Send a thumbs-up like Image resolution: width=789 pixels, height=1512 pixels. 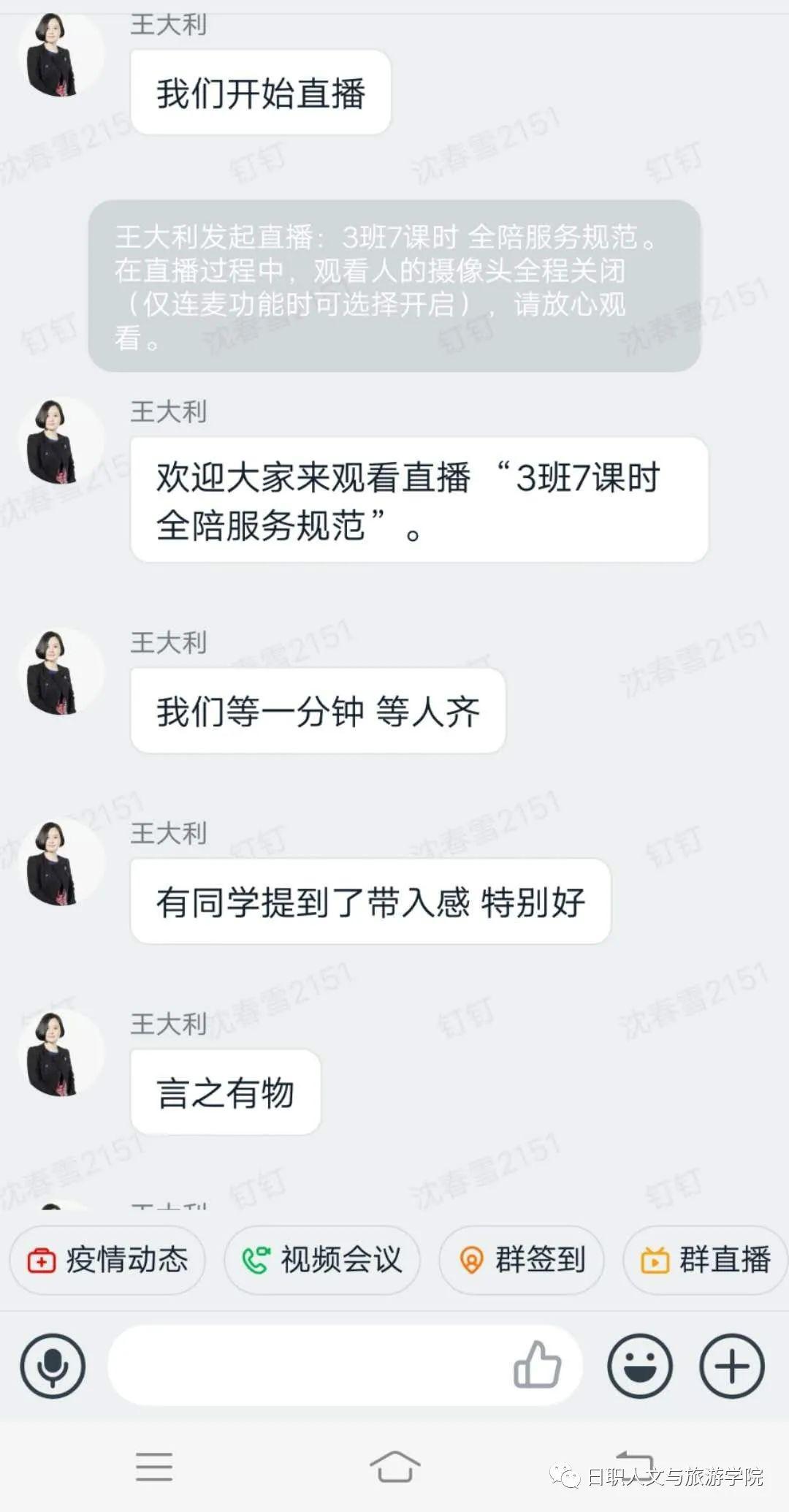[x=537, y=1364]
